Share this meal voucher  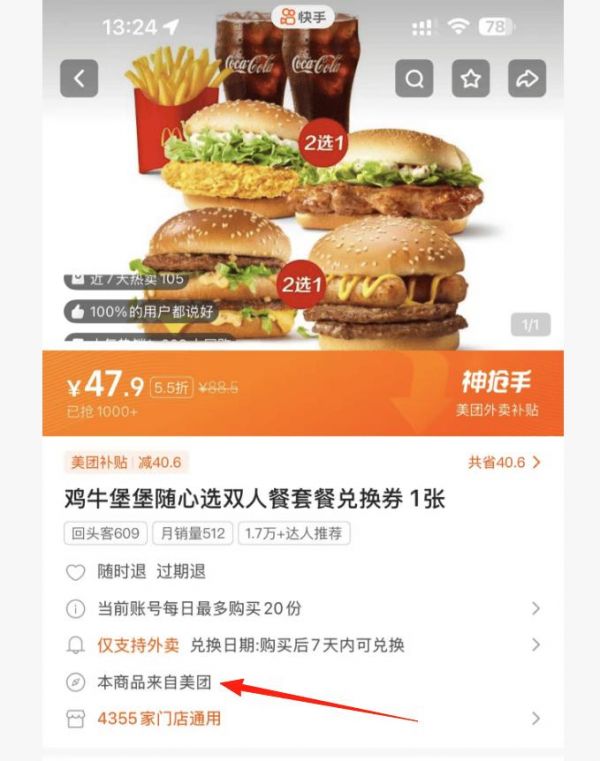(526, 78)
